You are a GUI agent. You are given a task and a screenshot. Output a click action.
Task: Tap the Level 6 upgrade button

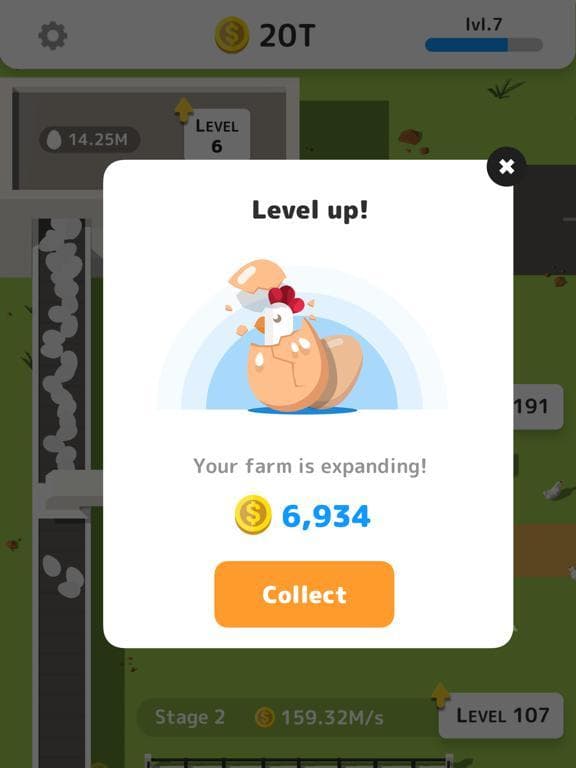tap(216, 134)
